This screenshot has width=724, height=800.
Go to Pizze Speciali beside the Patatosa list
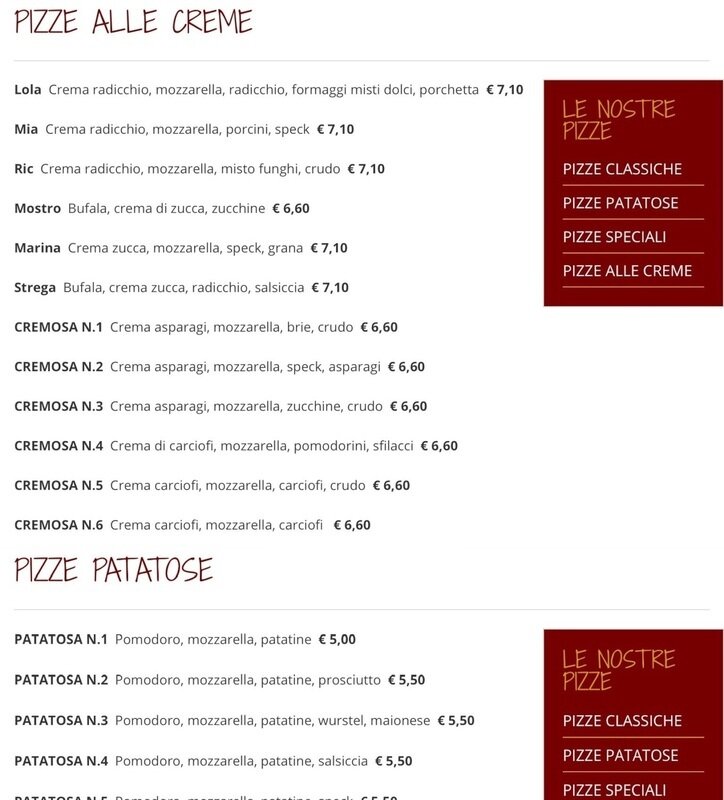pos(614,790)
